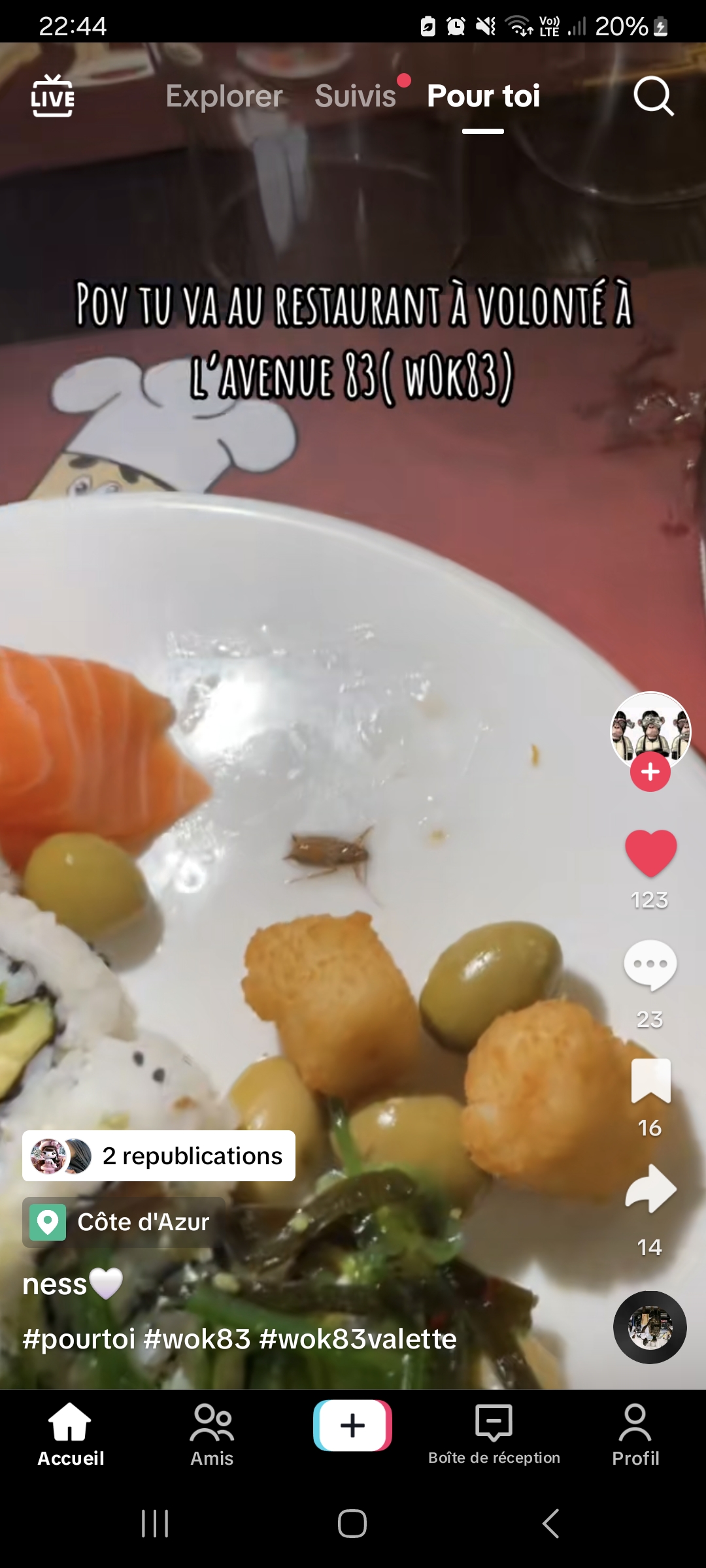Viewport: 706px width, 1568px height.
Task: Bookmark this video to favorites
Action: (x=650, y=1081)
